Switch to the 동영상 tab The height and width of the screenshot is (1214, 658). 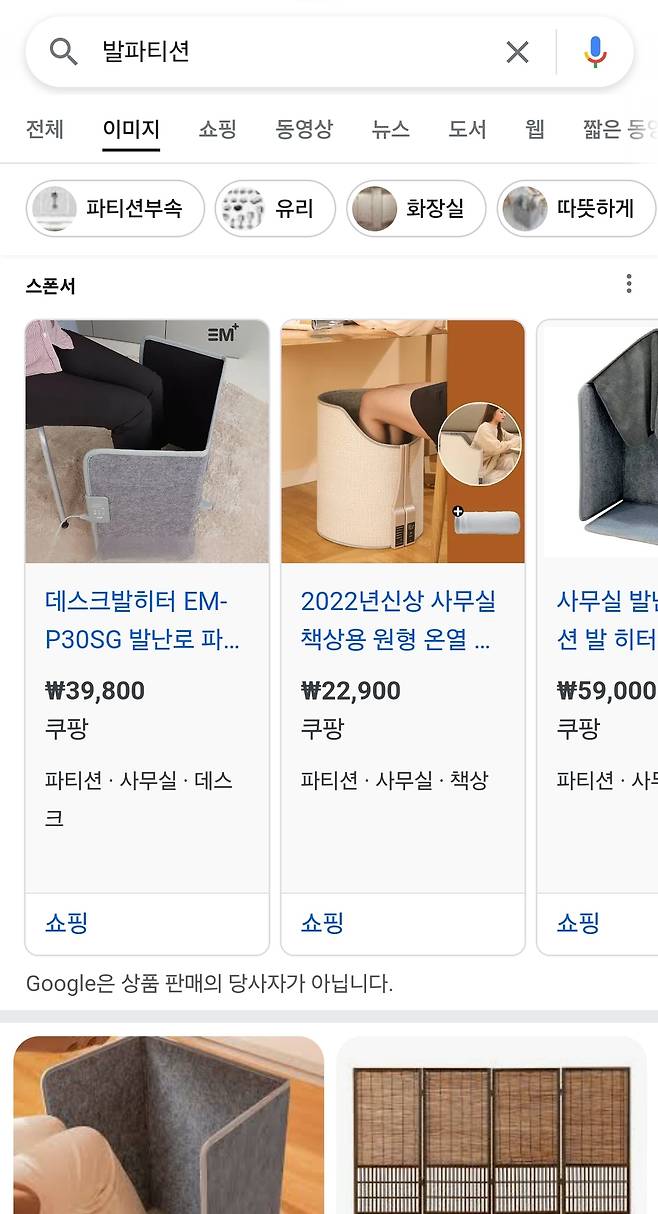(x=304, y=129)
